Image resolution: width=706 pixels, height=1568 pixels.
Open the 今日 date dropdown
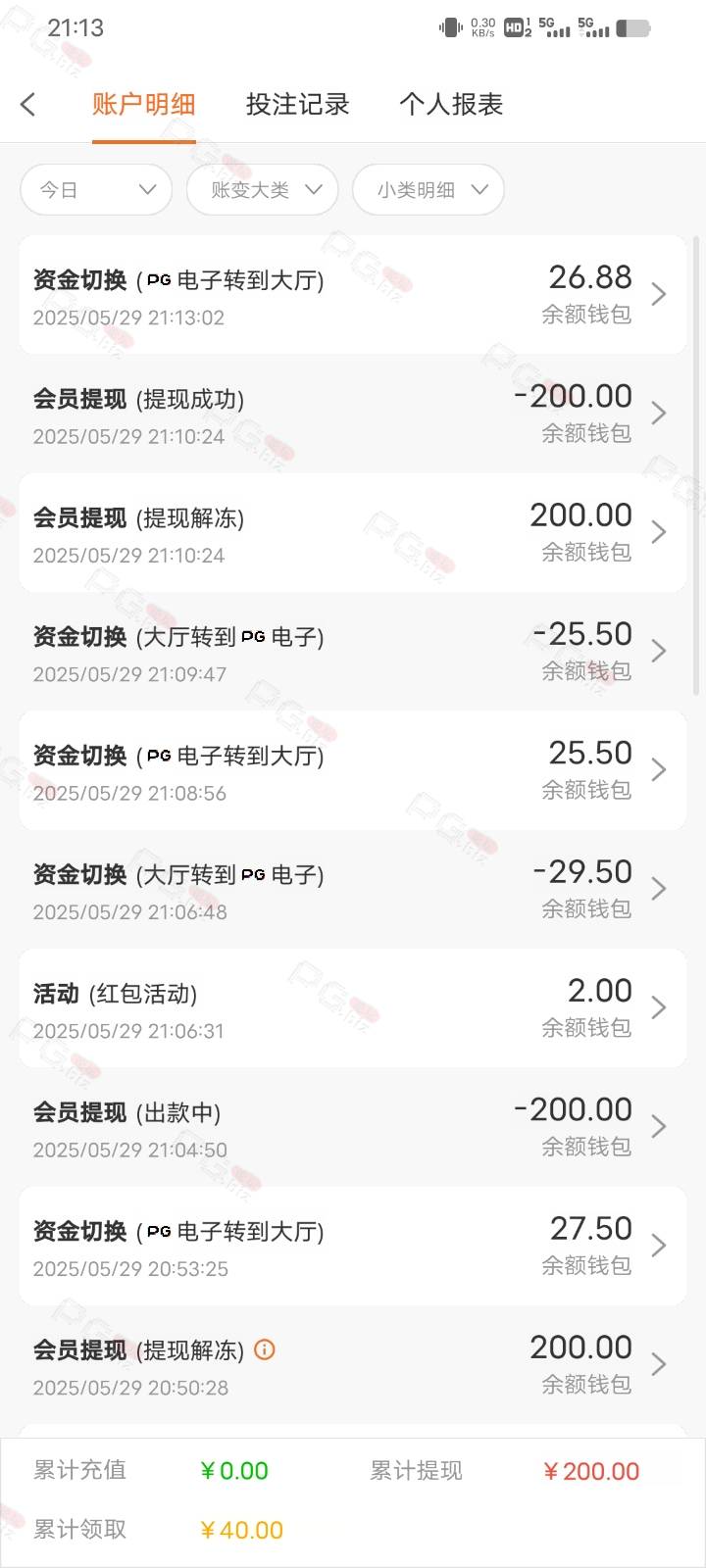[96, 189]
